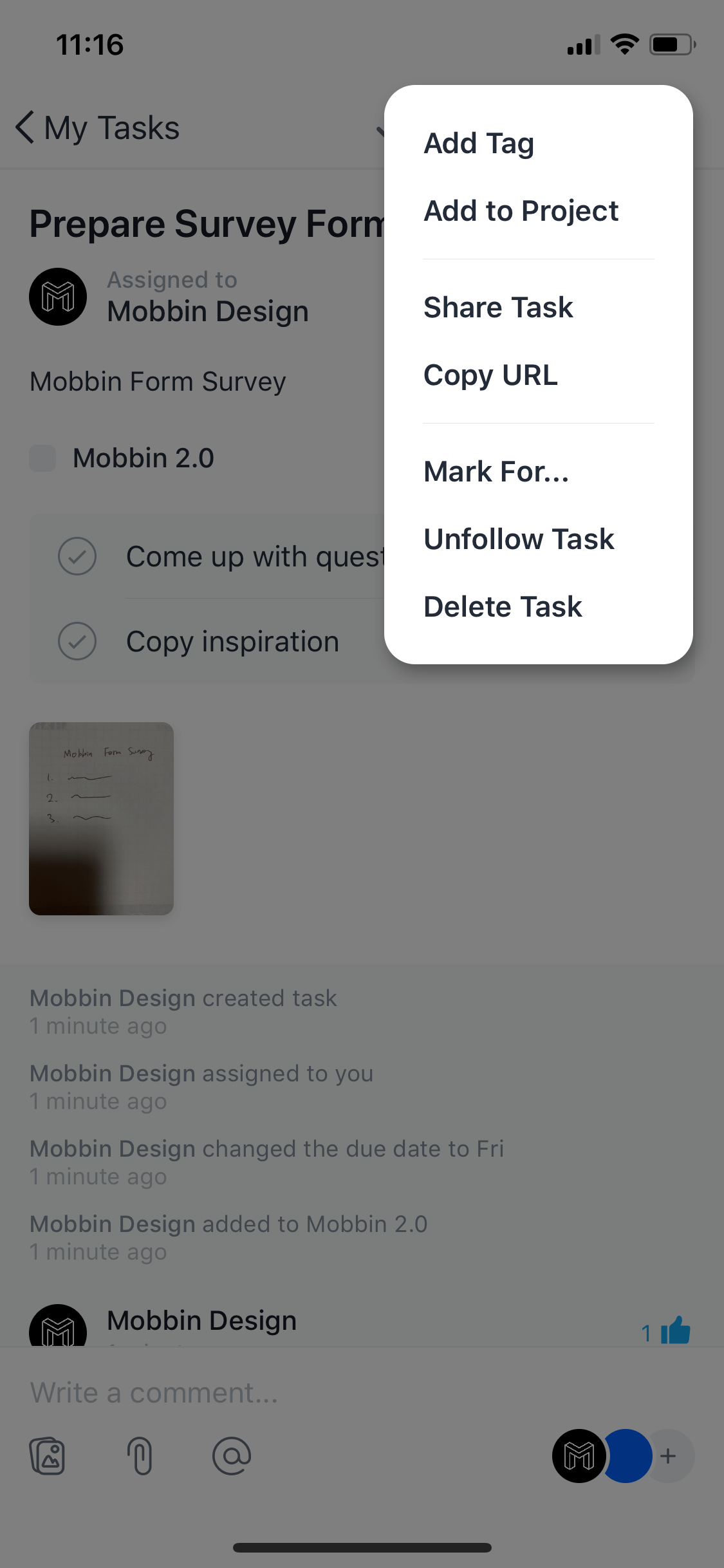
Task: Tap the Write a comment field
Action: click(362, 1392)
